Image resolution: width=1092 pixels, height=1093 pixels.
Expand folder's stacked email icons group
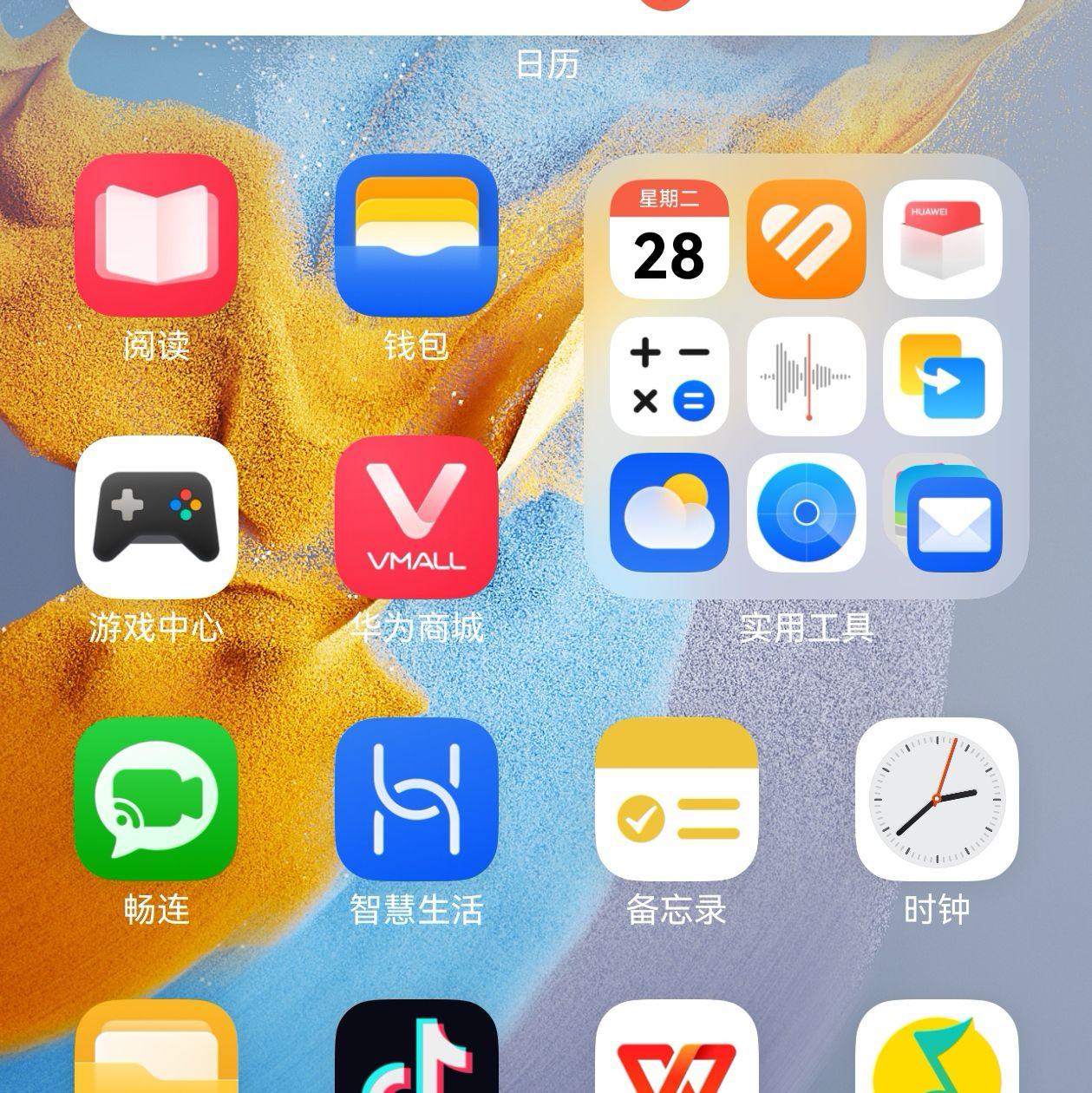(943, 513)
